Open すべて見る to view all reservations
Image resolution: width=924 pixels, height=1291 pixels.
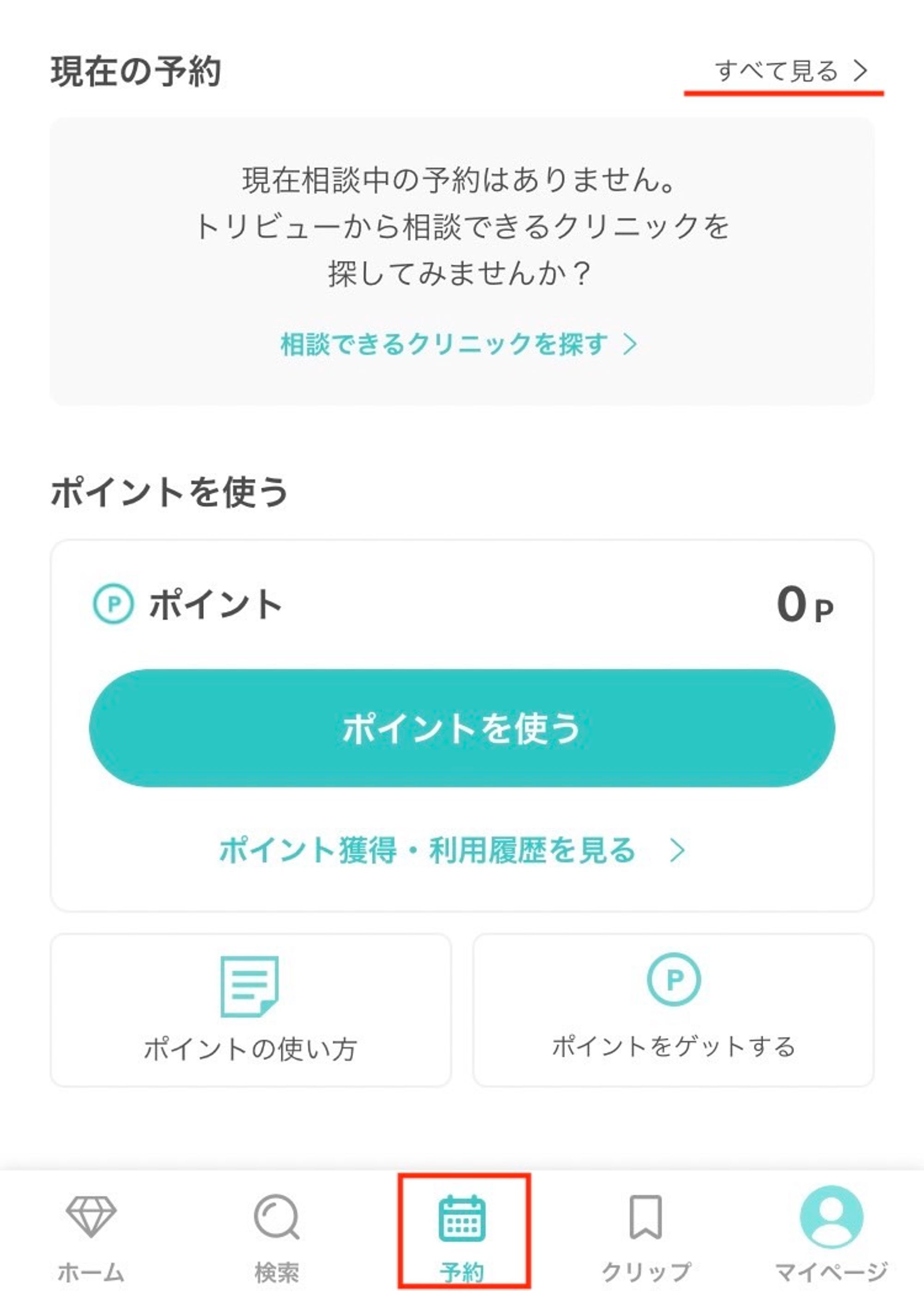coord(790,71)
